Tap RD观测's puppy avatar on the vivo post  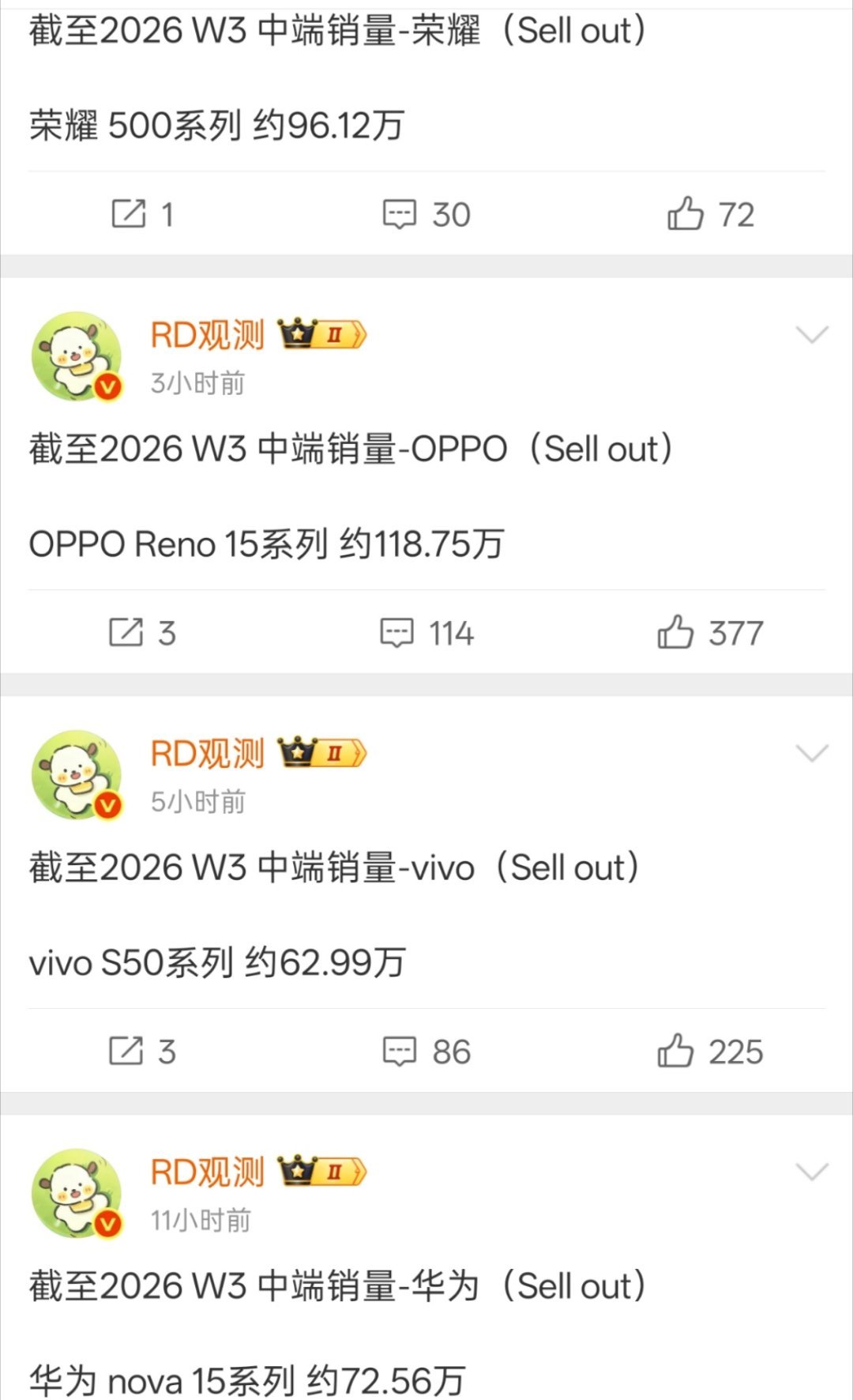[x=77, y=776]
